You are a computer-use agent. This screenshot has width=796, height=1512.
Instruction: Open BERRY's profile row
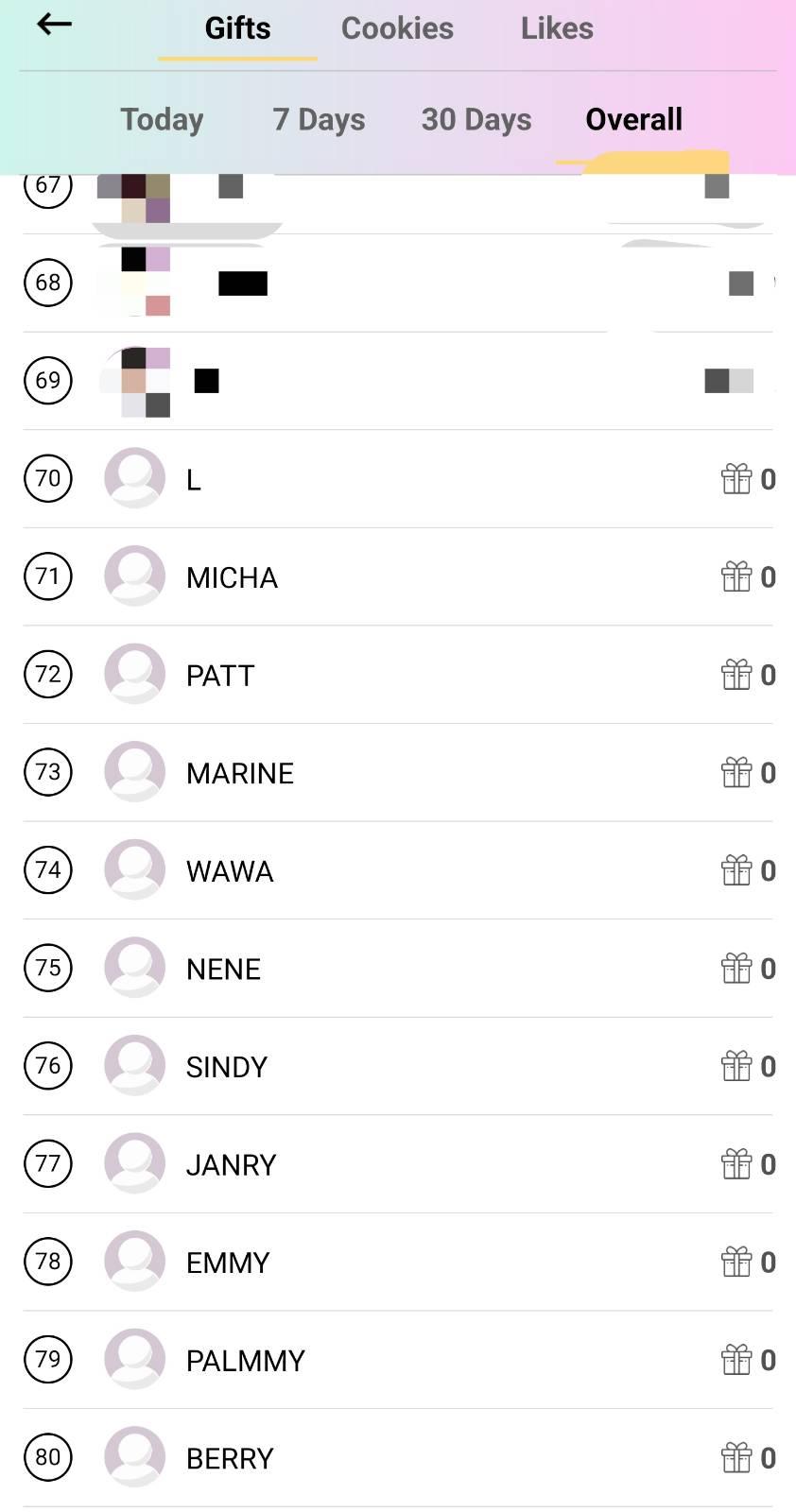tap(398, 1458)
